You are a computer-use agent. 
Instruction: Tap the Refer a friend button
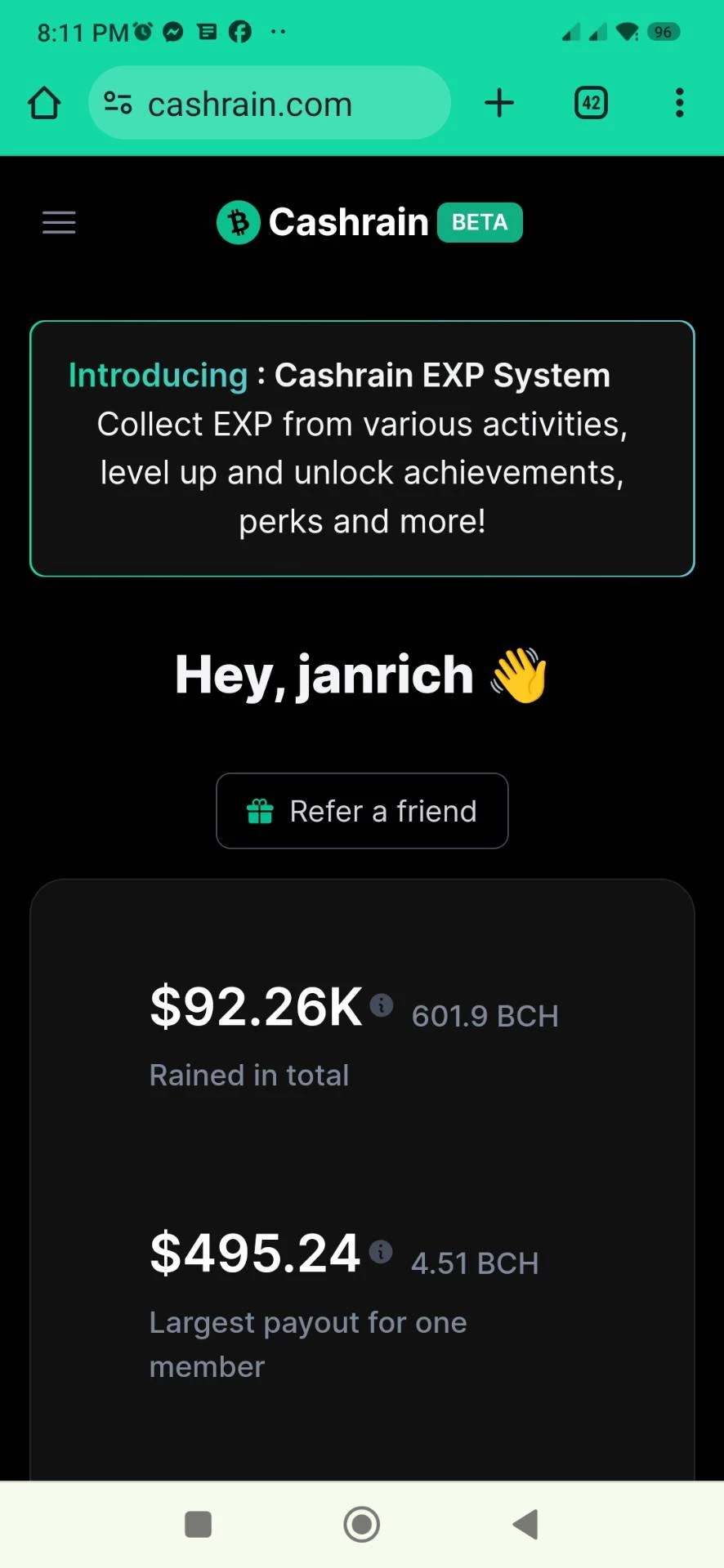click(x=362, y=811)
